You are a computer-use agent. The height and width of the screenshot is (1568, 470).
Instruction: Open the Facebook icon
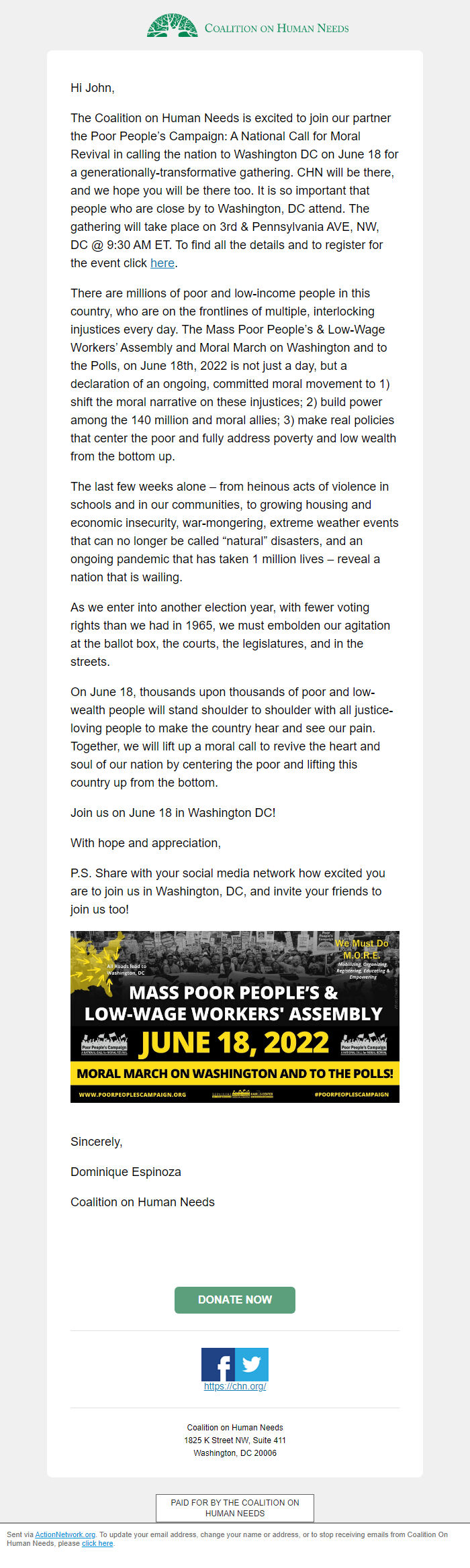[x=218, y=1364]
